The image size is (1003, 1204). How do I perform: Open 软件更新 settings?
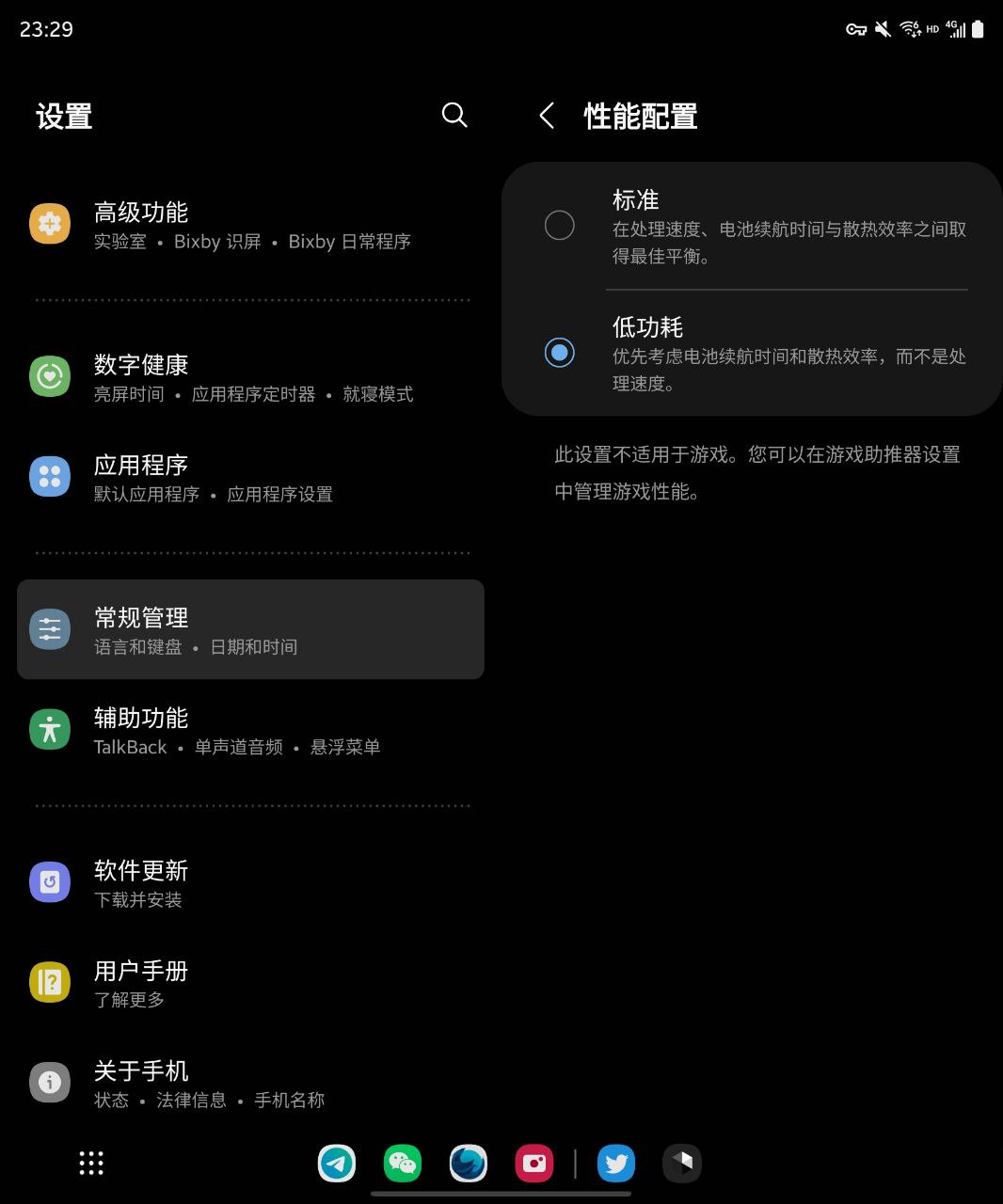pyautogui.click(x=250, y=883)
